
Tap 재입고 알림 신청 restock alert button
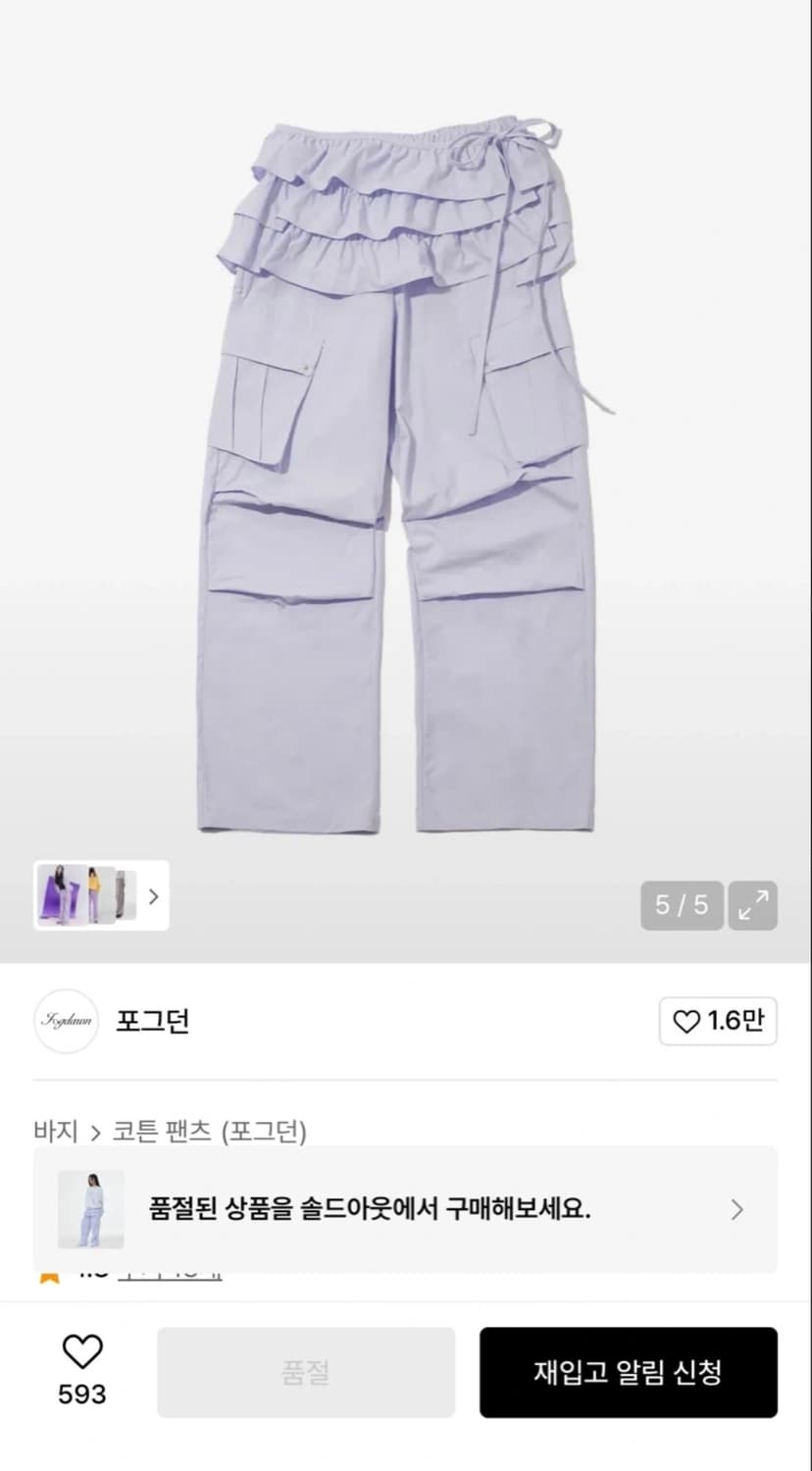629,1372
